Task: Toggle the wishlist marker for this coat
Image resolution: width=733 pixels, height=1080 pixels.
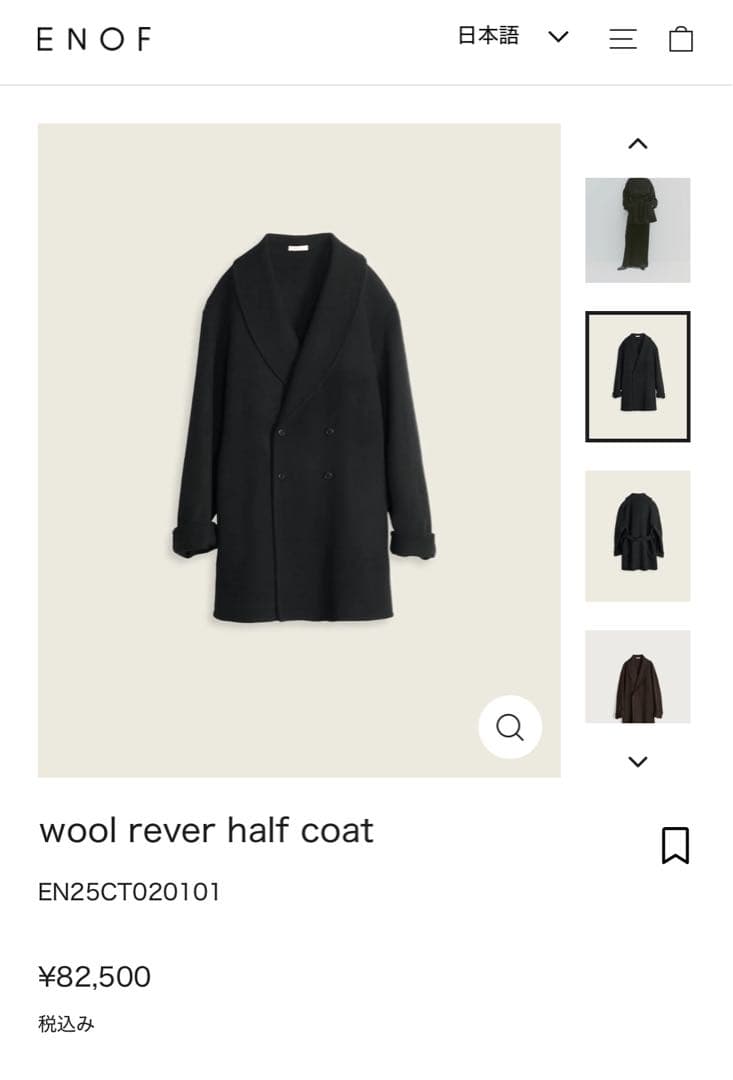Action: tap(676, 845)
